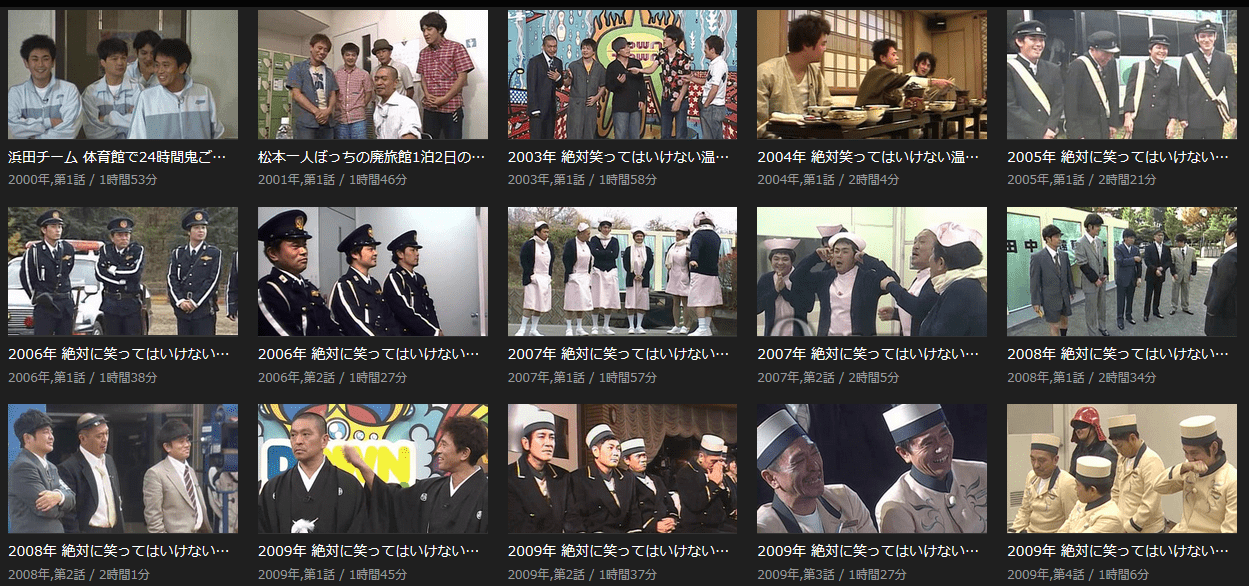The image size is (1249, 586).
Task: Play the 2007年 第1話 episode
Action: pyautogui.click(x=622, y=271)
